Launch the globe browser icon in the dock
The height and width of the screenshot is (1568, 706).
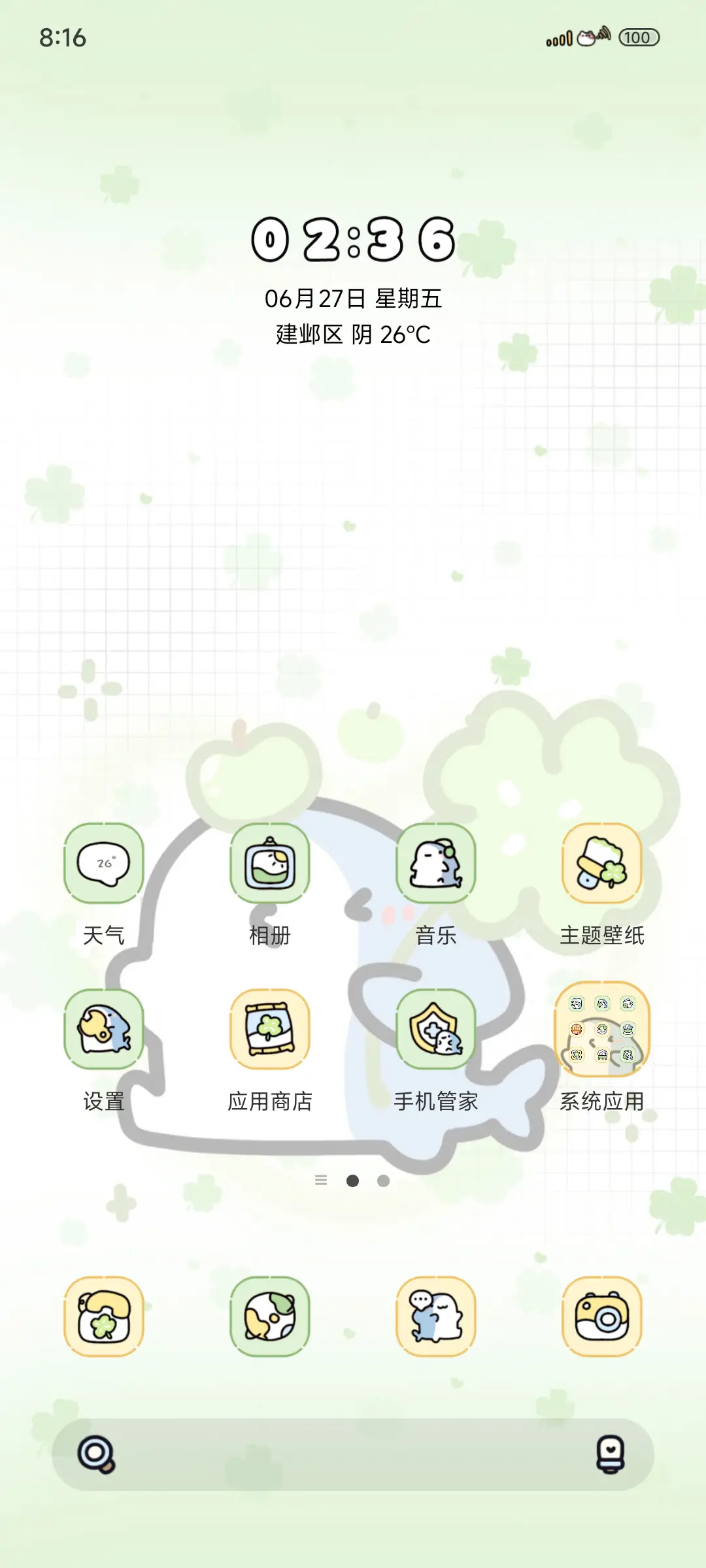[x=269, y=1316]
